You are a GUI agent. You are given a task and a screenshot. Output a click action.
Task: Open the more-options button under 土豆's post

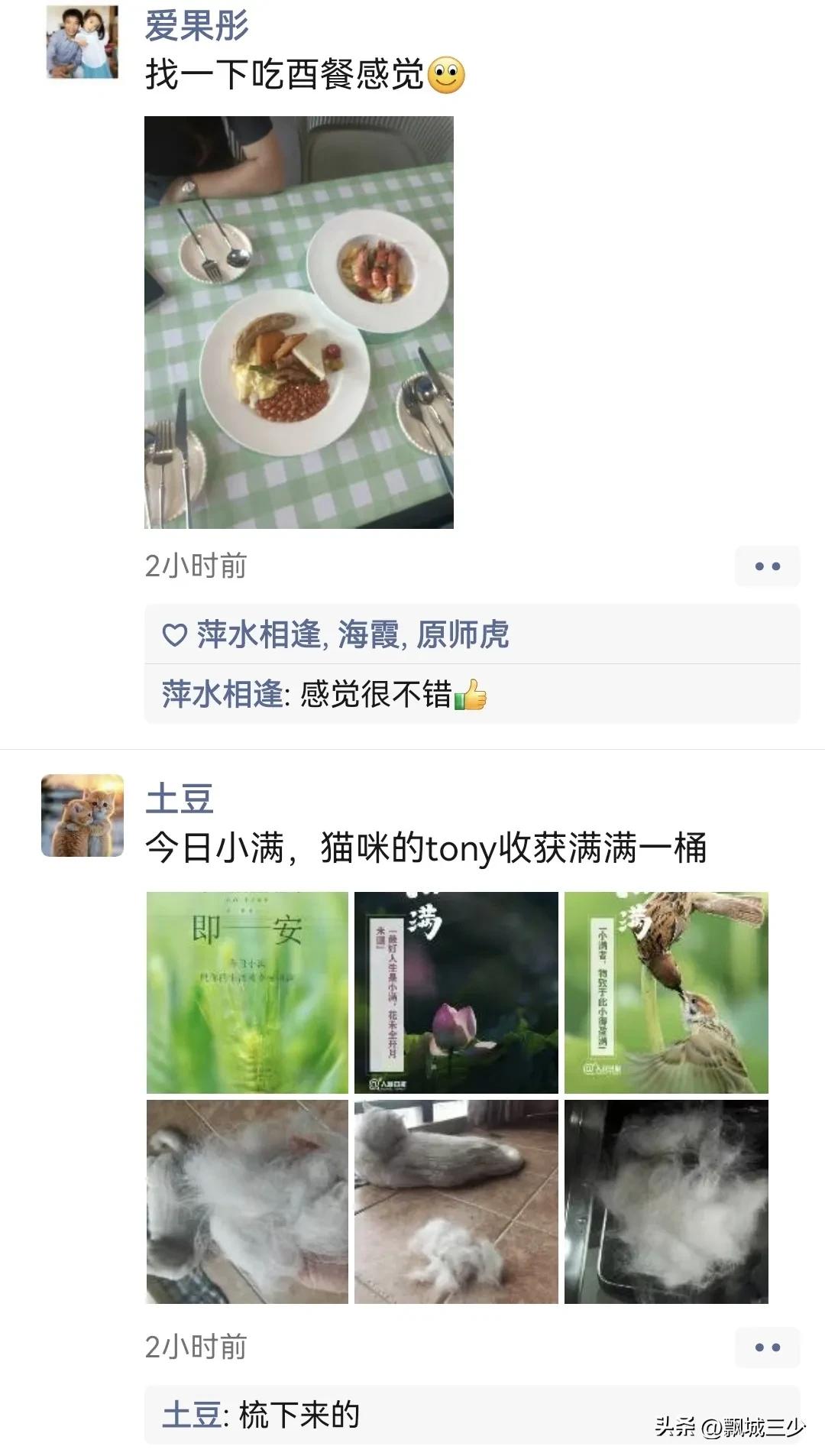click(x=767, y=1347)
